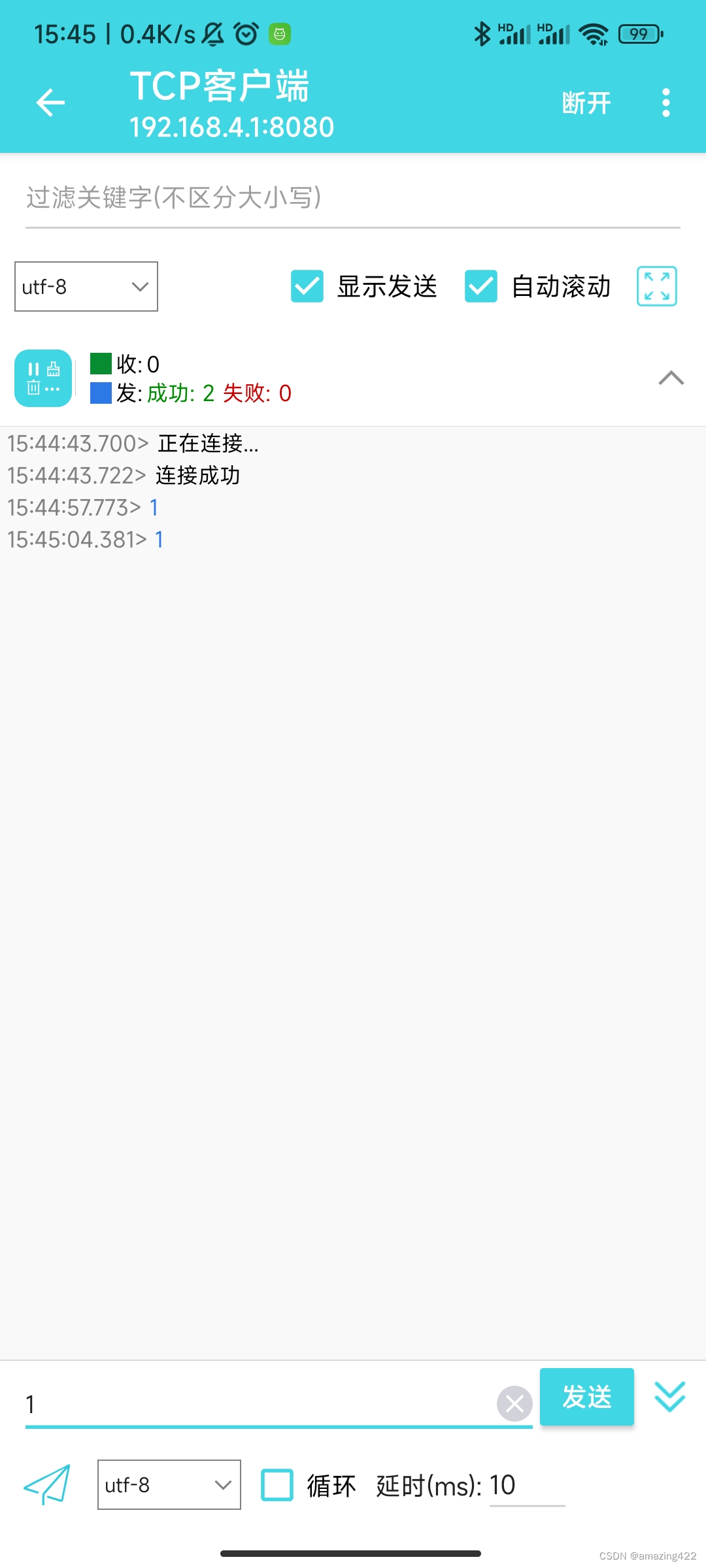Tap the paper plane icon
The height and width of the screenshot is (1568, 706).
point(47,1484)
